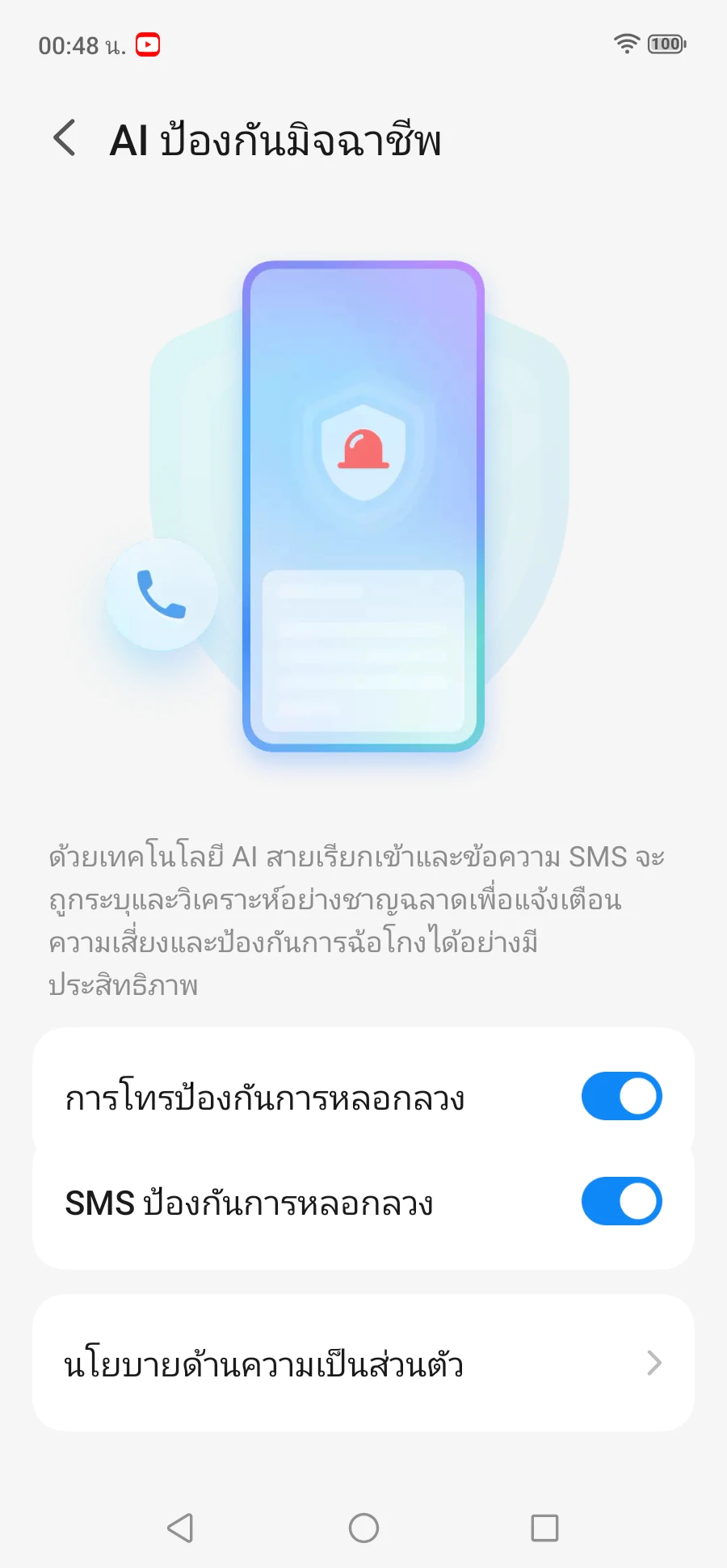Go back from AI ป้องกันมิจฉาชีพ page
Screen dimensions: 727x1568
click(65, 138)
